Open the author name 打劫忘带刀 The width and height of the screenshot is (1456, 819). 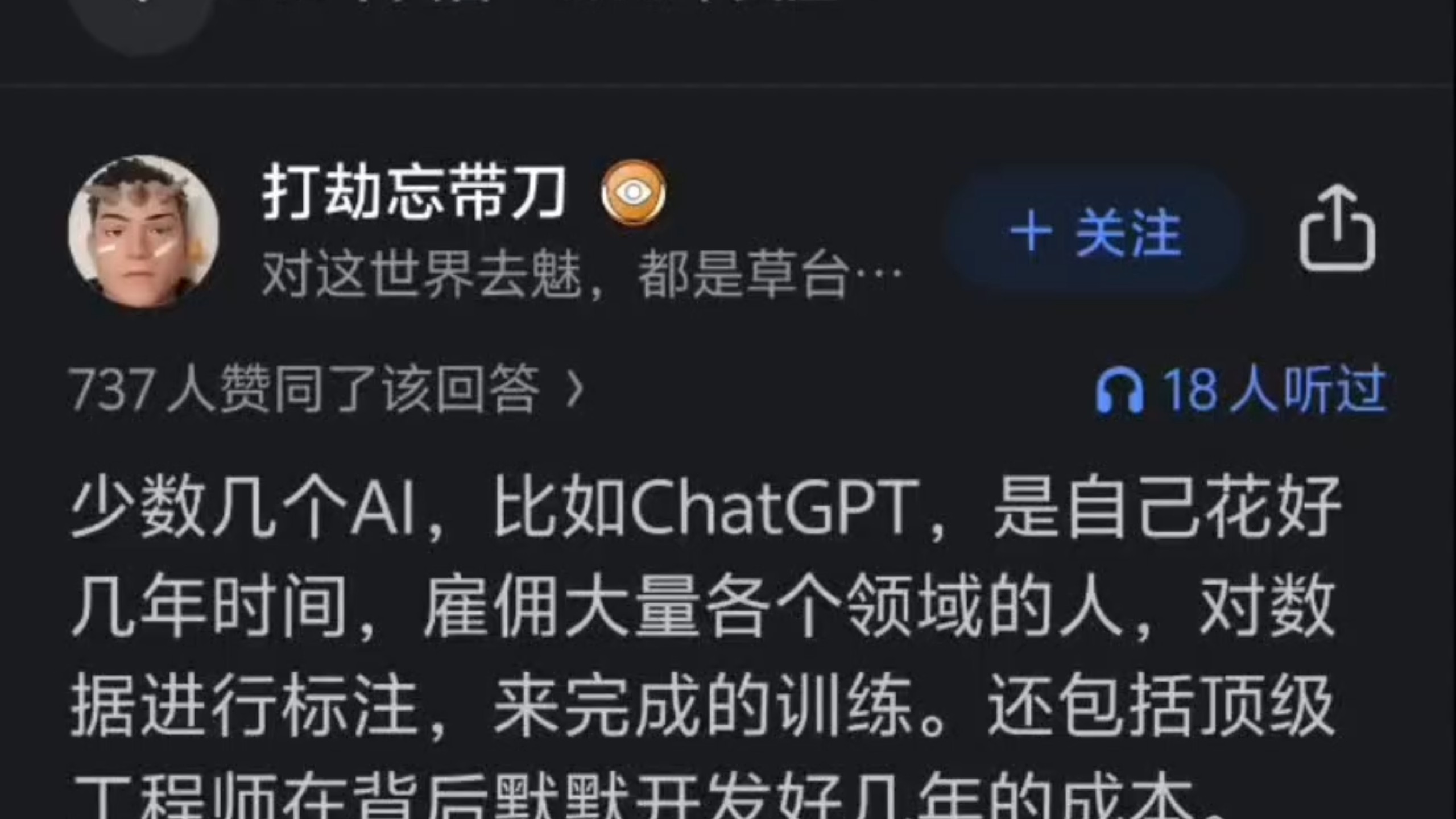tap(413, 192)
